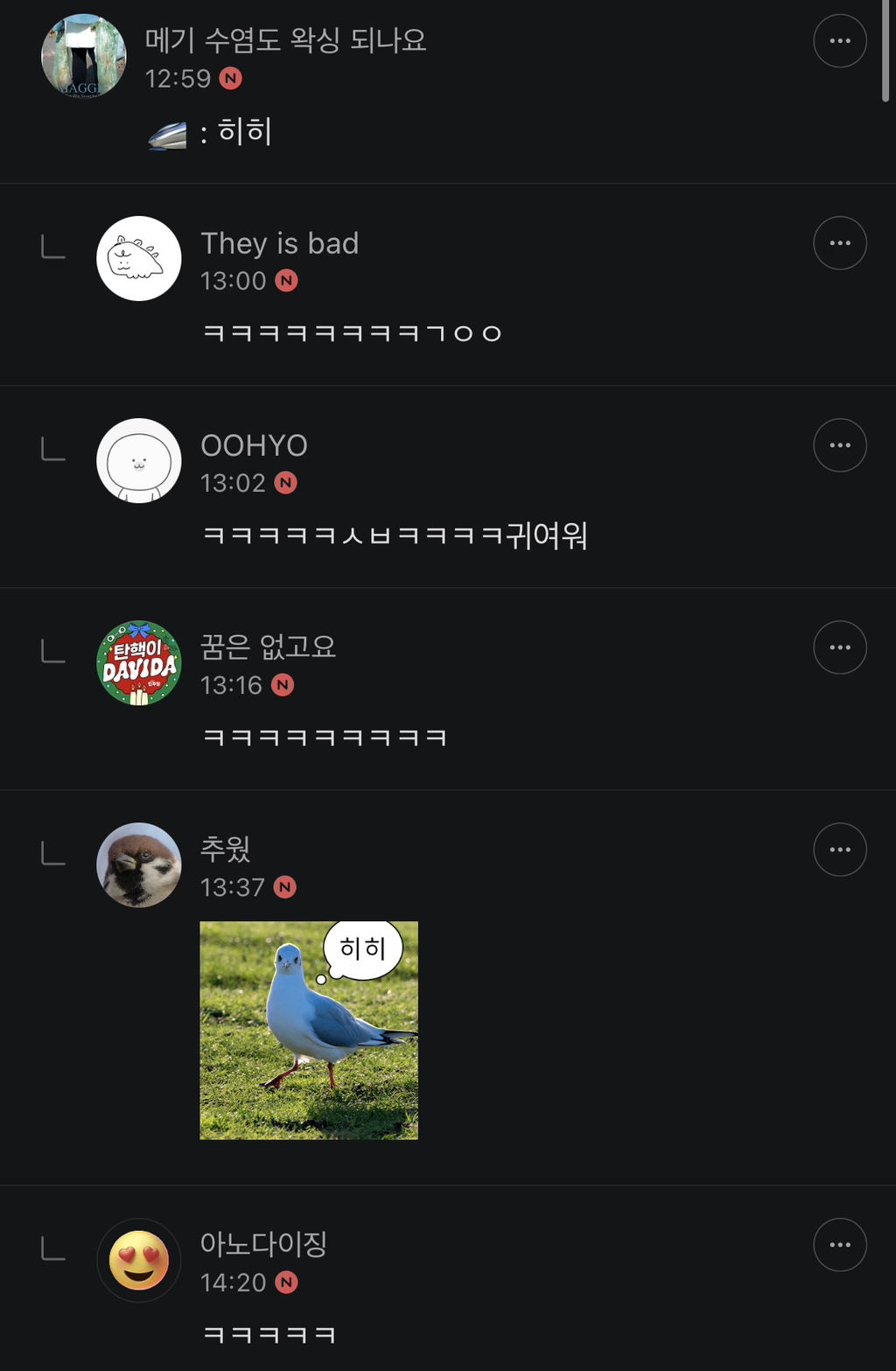The image size is (896, 1371).
Task: Enlarge the seagull image in 추웠's reply
Action: [309, 1031]
